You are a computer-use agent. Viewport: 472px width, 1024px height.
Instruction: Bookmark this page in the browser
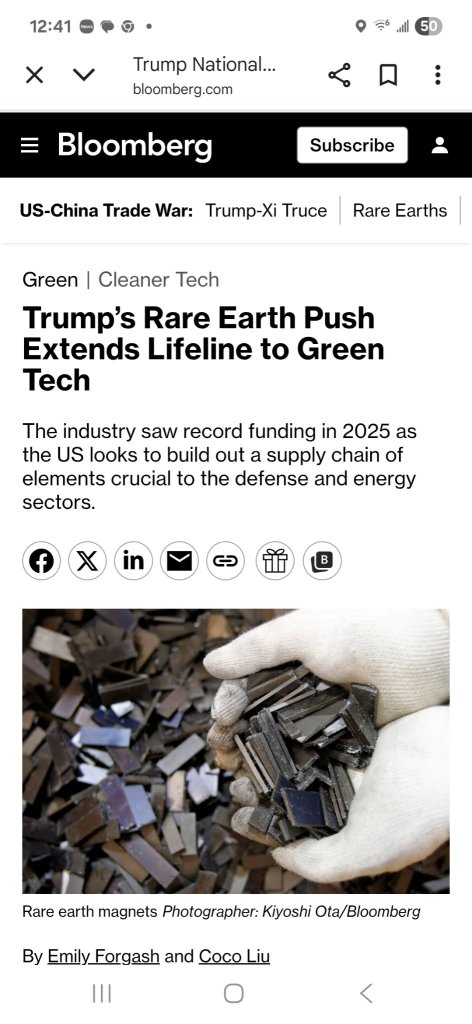(388, 76)
